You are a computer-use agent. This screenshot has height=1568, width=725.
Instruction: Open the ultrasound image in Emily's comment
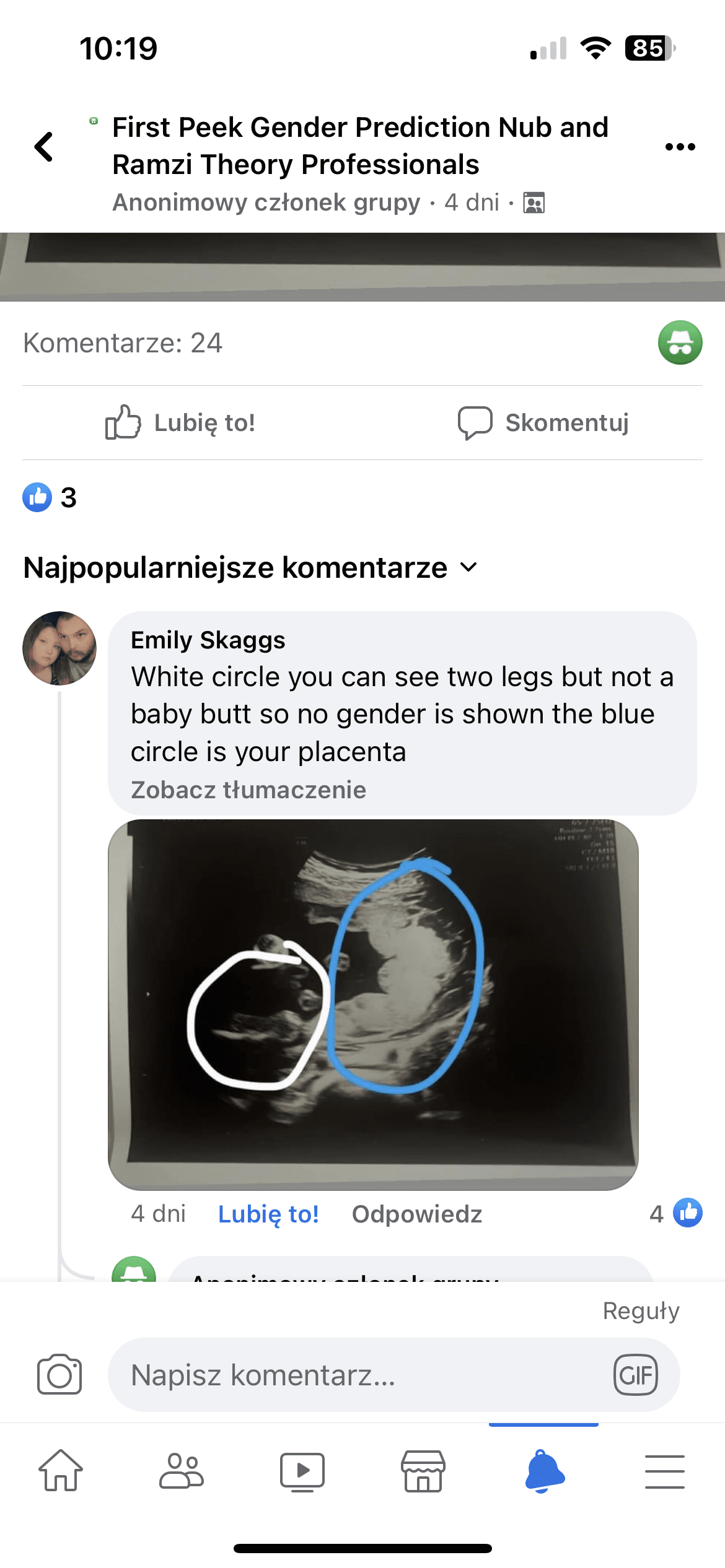[373, 1003]
